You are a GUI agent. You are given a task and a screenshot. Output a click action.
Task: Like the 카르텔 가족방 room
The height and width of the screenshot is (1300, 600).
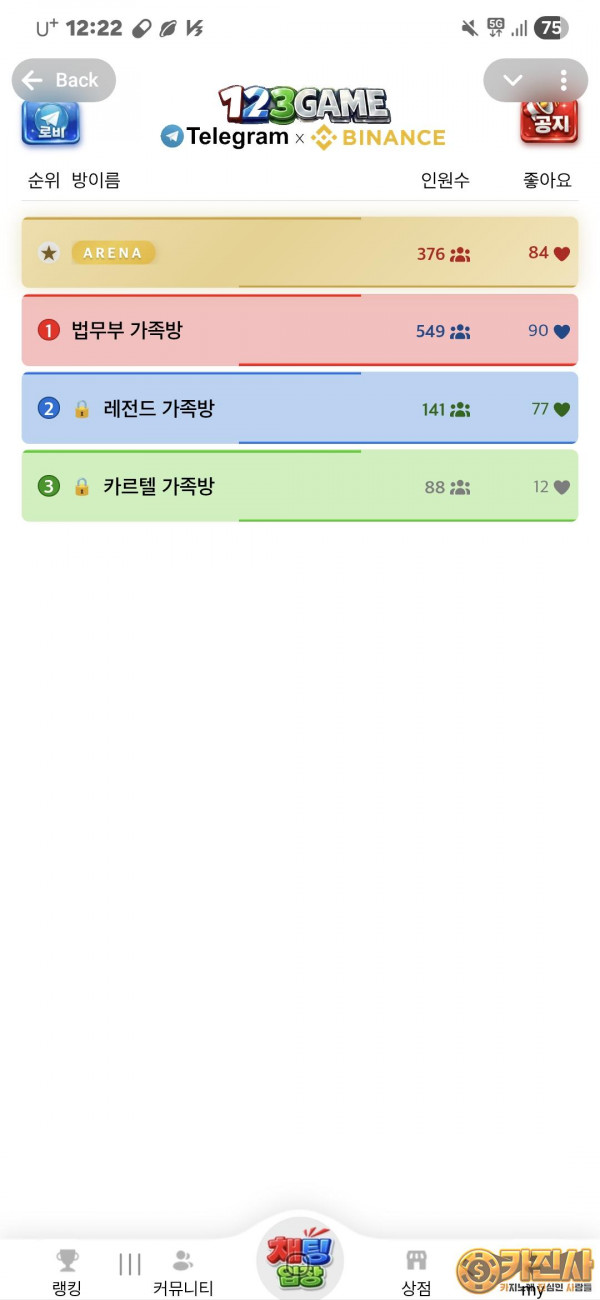coord(561,487)
